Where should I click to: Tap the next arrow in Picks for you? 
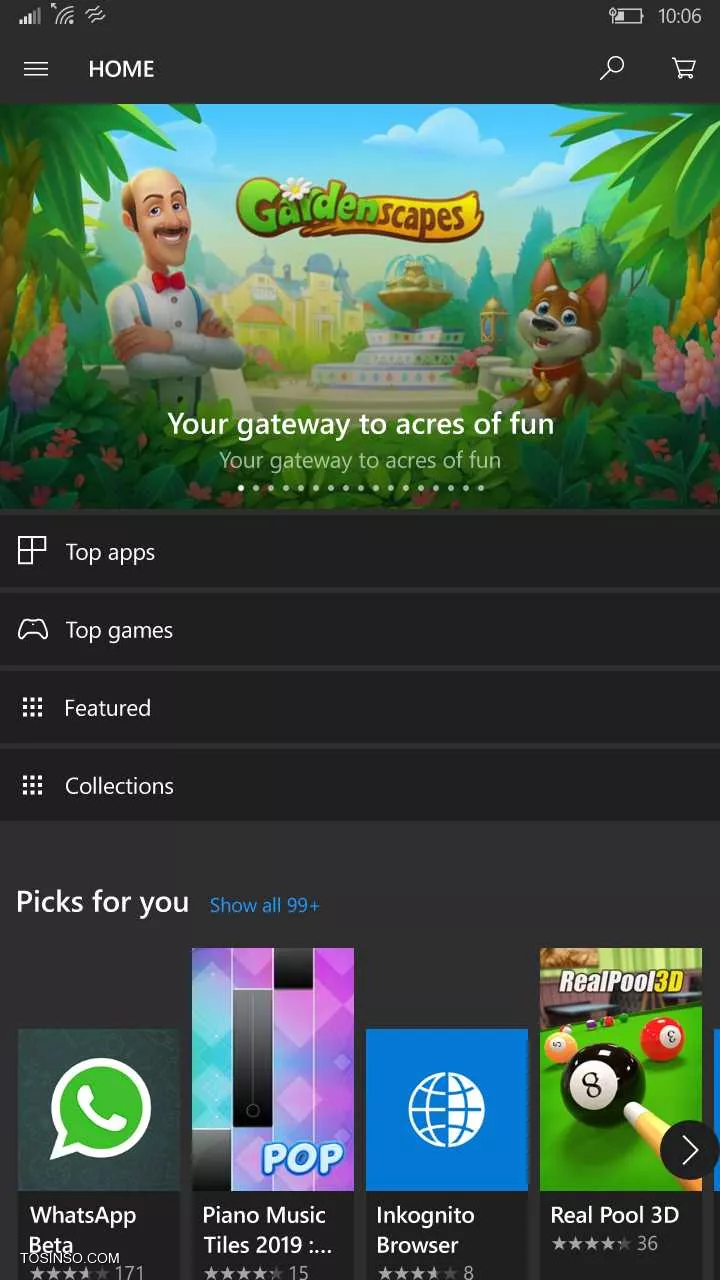point(689,1151)
